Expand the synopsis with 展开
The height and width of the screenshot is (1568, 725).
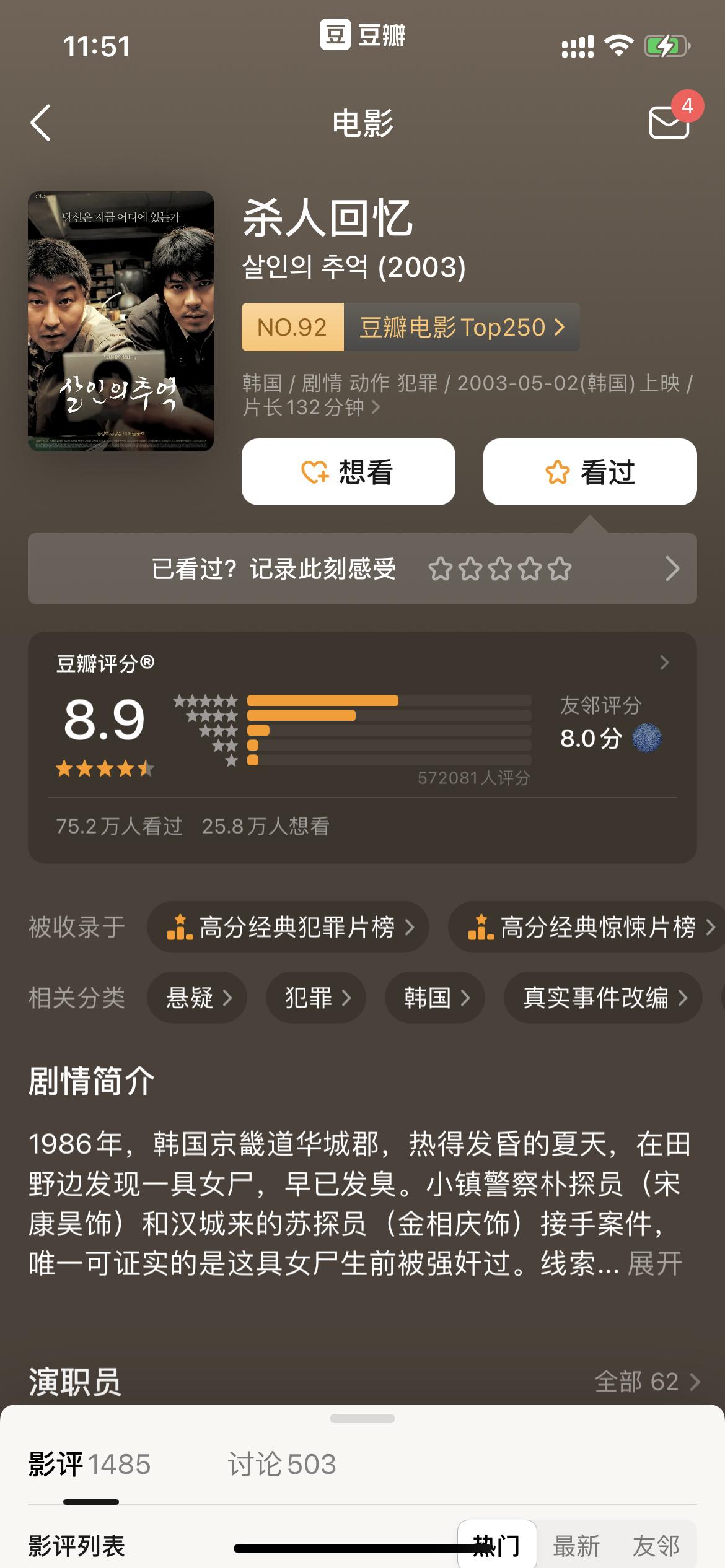[654, 1263]
